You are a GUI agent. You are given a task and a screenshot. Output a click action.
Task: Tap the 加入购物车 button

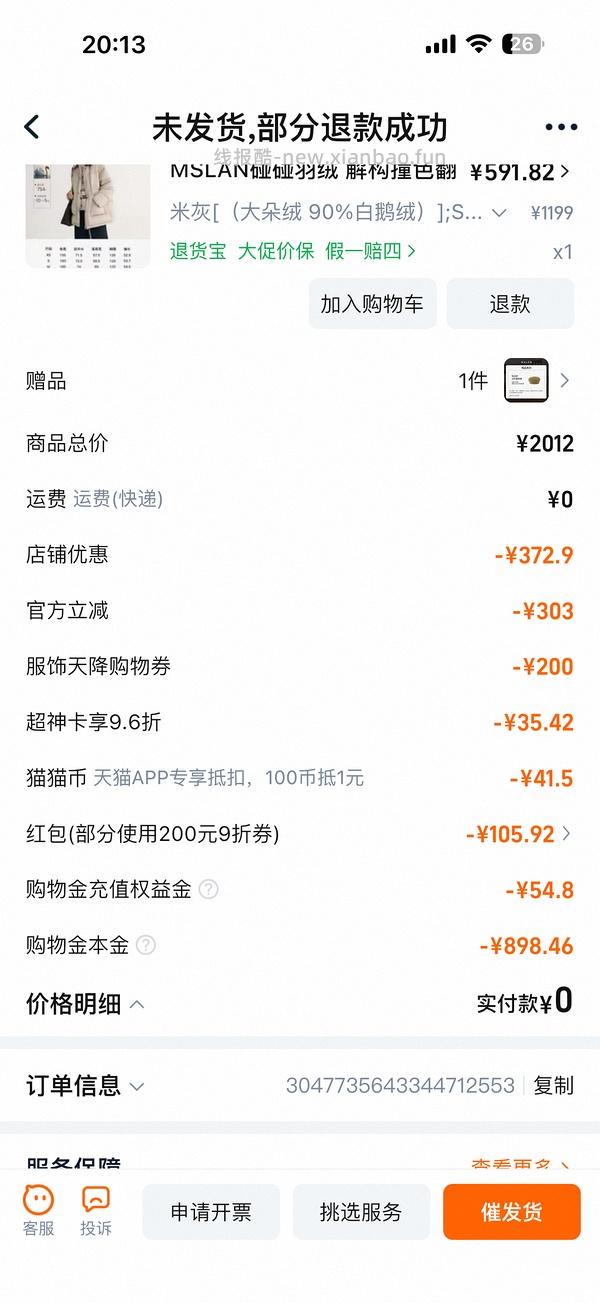click(x=372, y=304)
